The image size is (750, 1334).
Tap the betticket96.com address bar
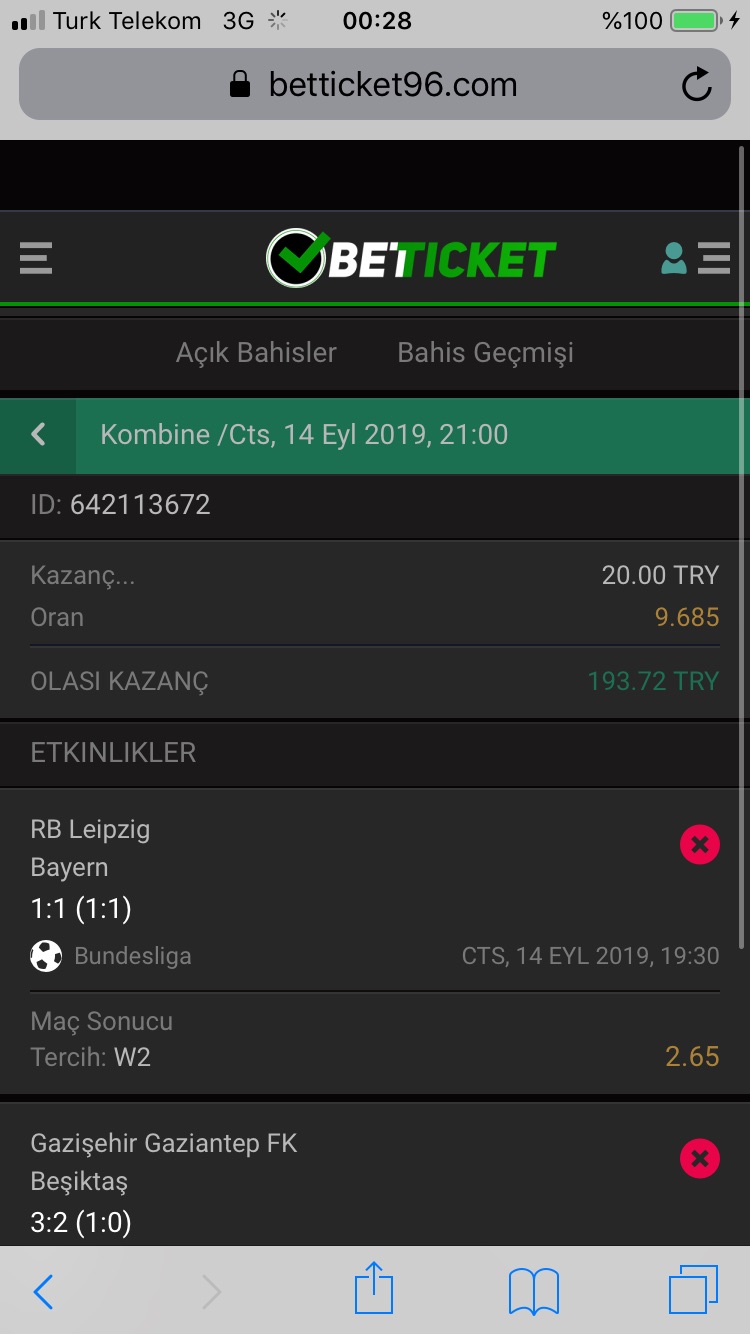coord(375,84)
